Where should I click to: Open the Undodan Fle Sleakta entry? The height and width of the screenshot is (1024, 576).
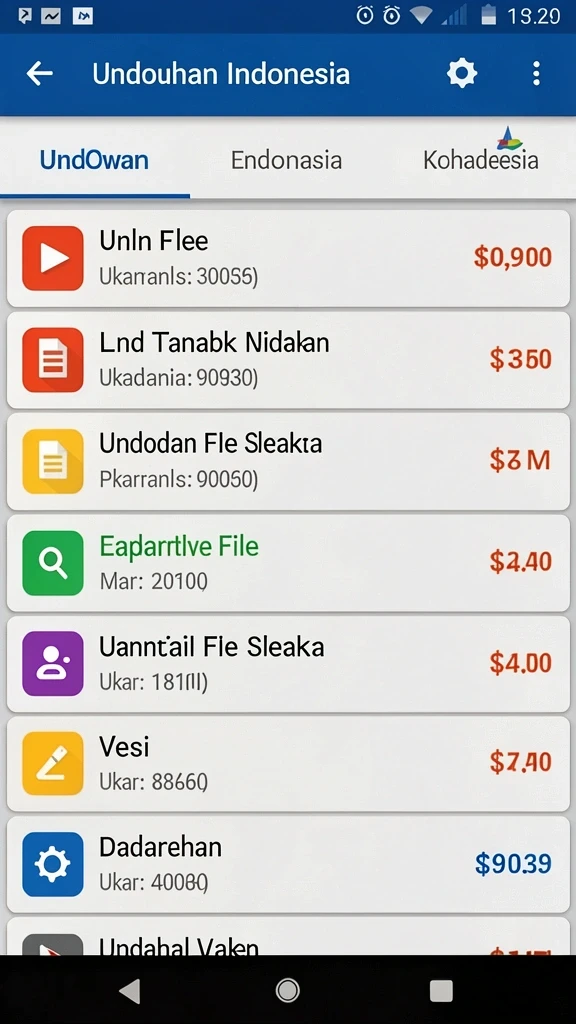288,461
